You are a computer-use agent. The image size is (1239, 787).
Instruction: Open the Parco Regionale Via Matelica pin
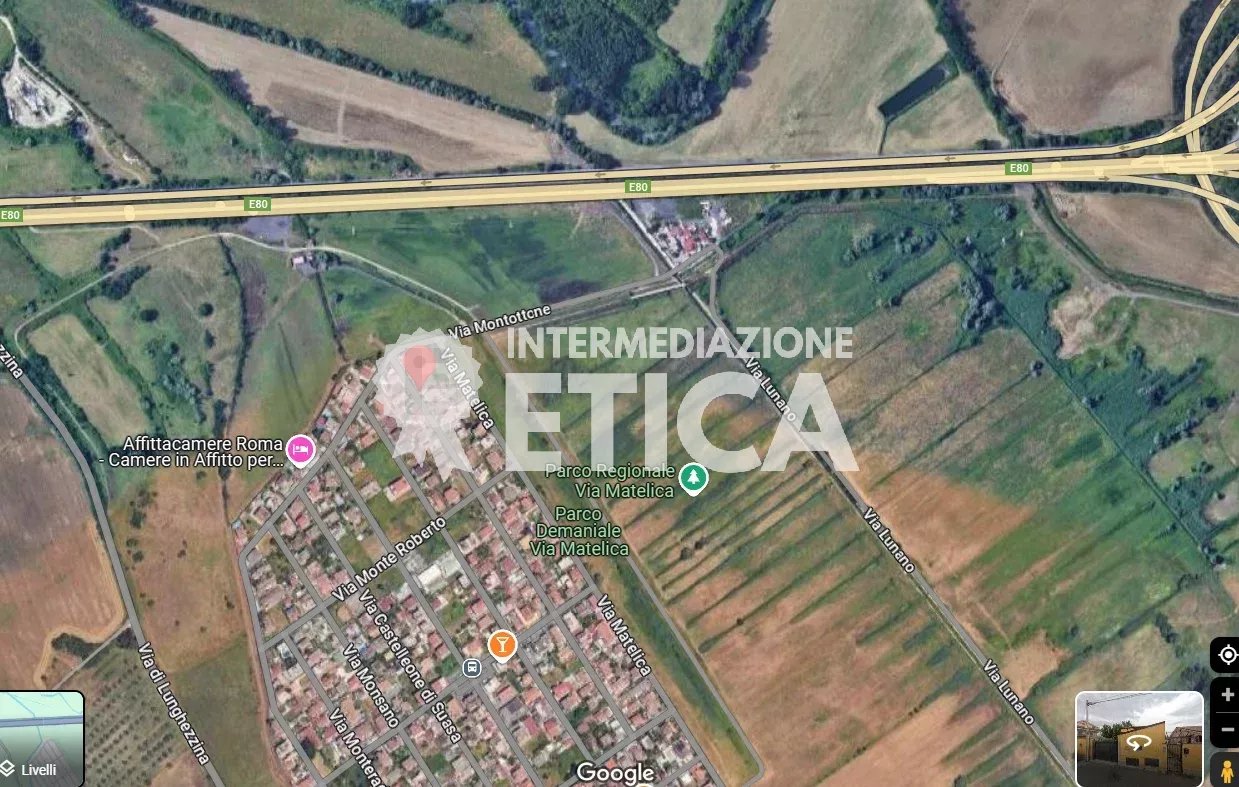coord(693,478)
